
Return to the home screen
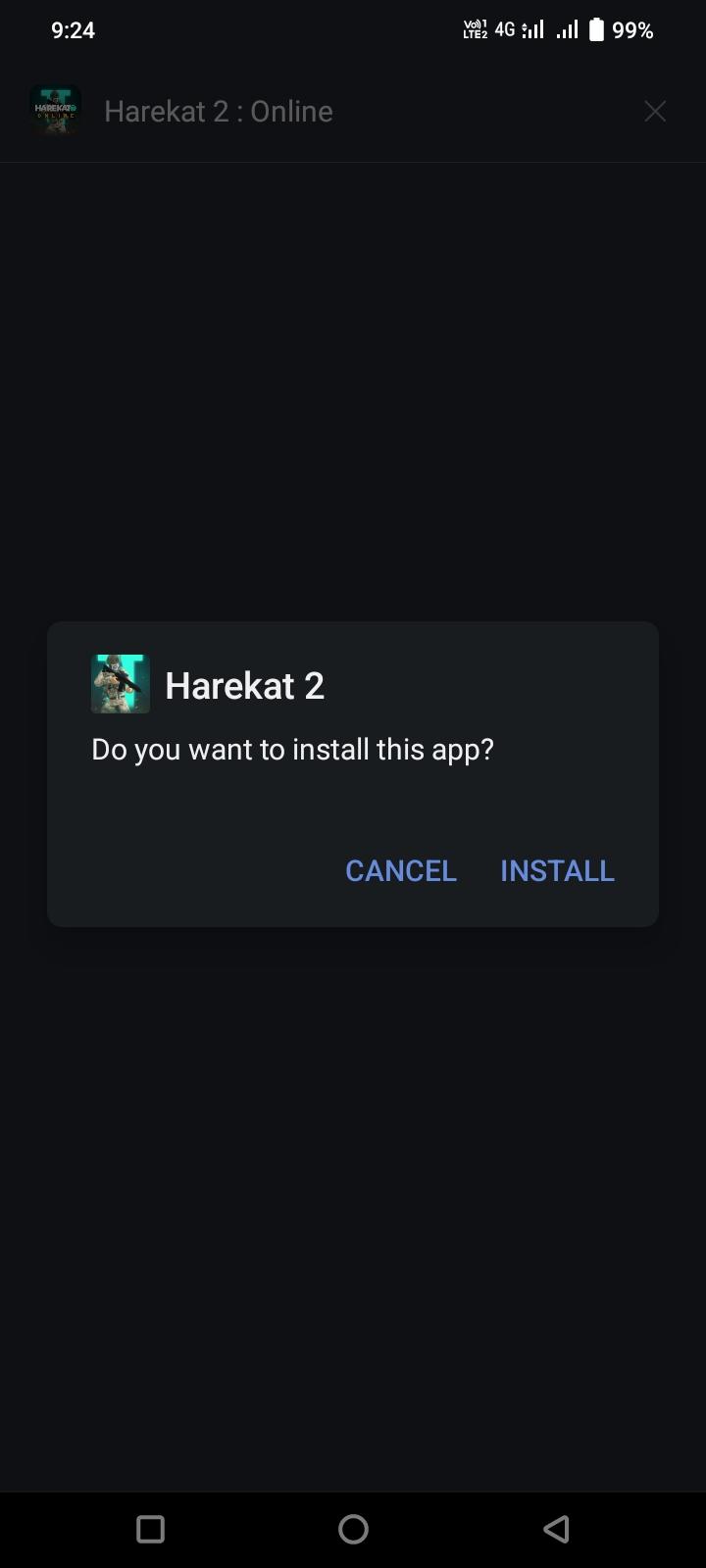pos(353,1529)
